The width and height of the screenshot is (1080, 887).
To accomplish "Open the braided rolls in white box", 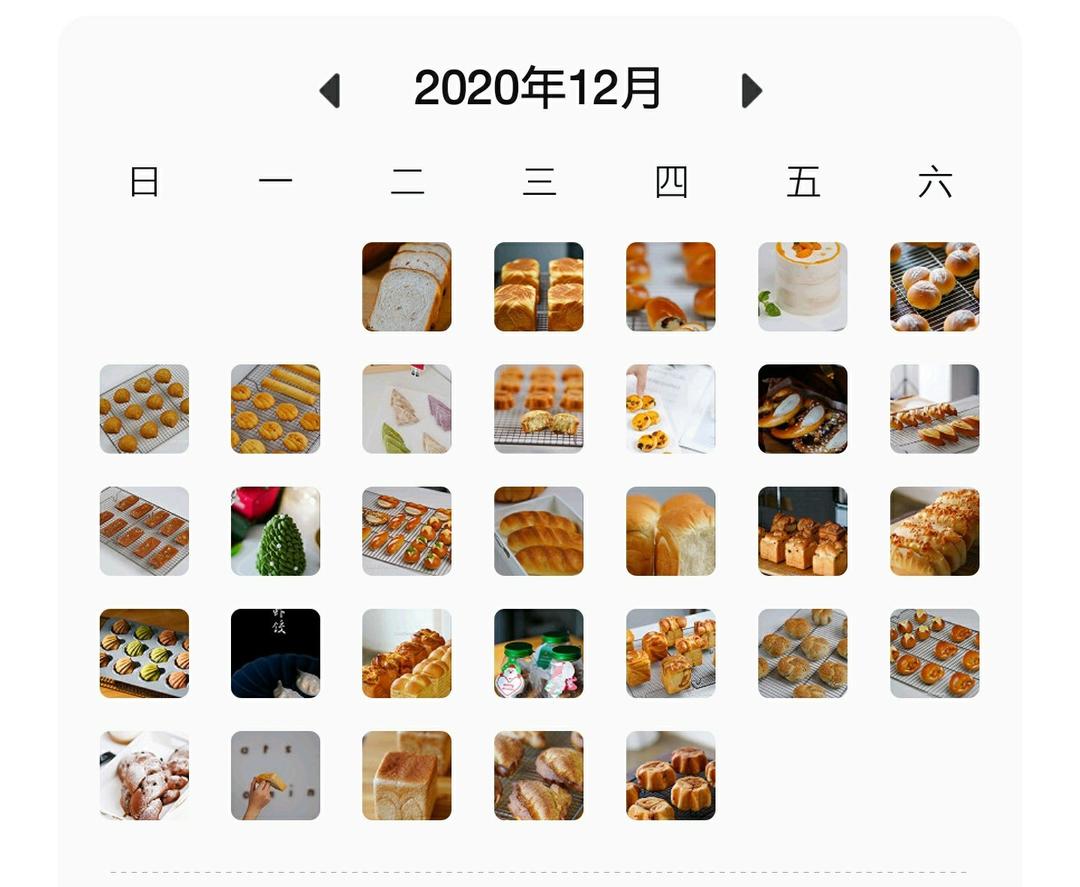I will pos(538,532).
